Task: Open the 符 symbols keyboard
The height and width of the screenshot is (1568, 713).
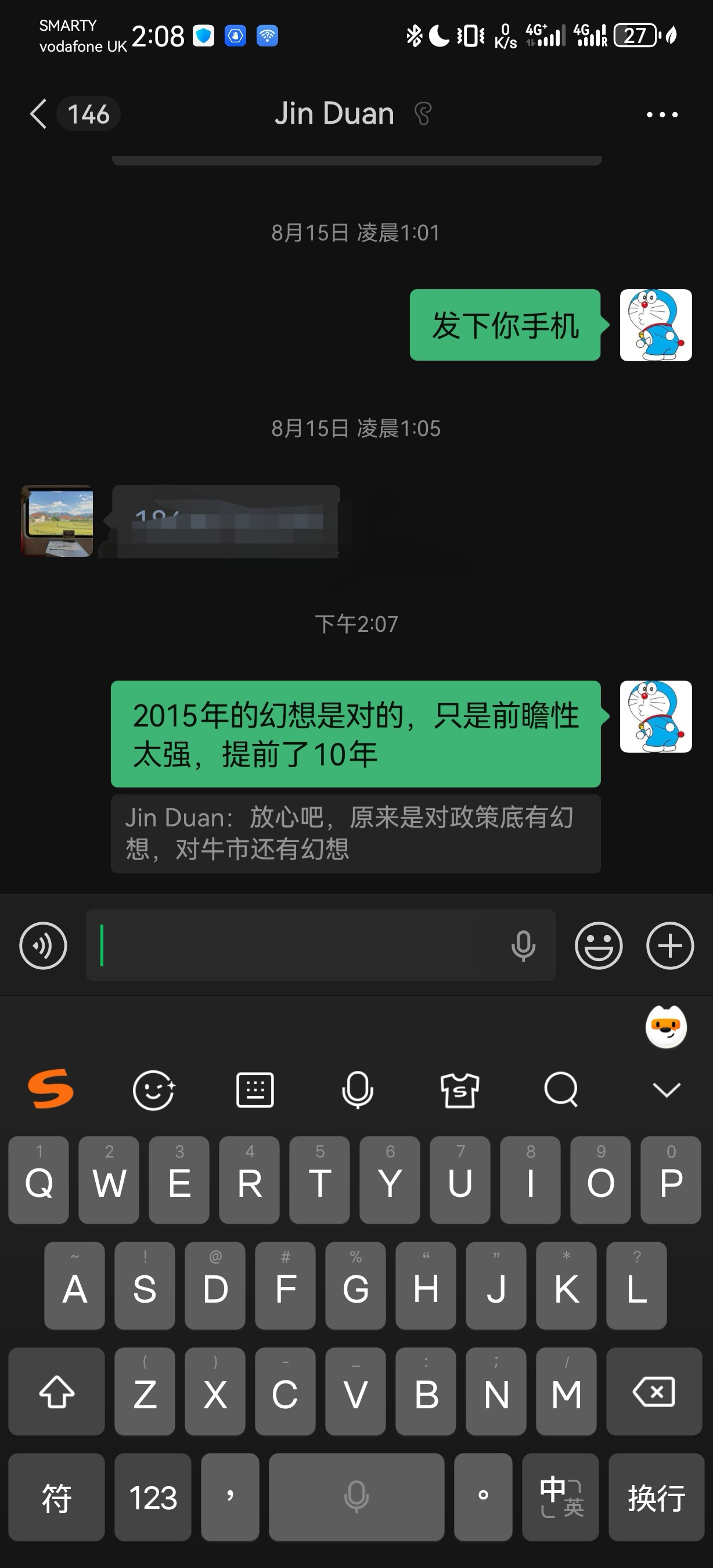Action: point(56,1497)
